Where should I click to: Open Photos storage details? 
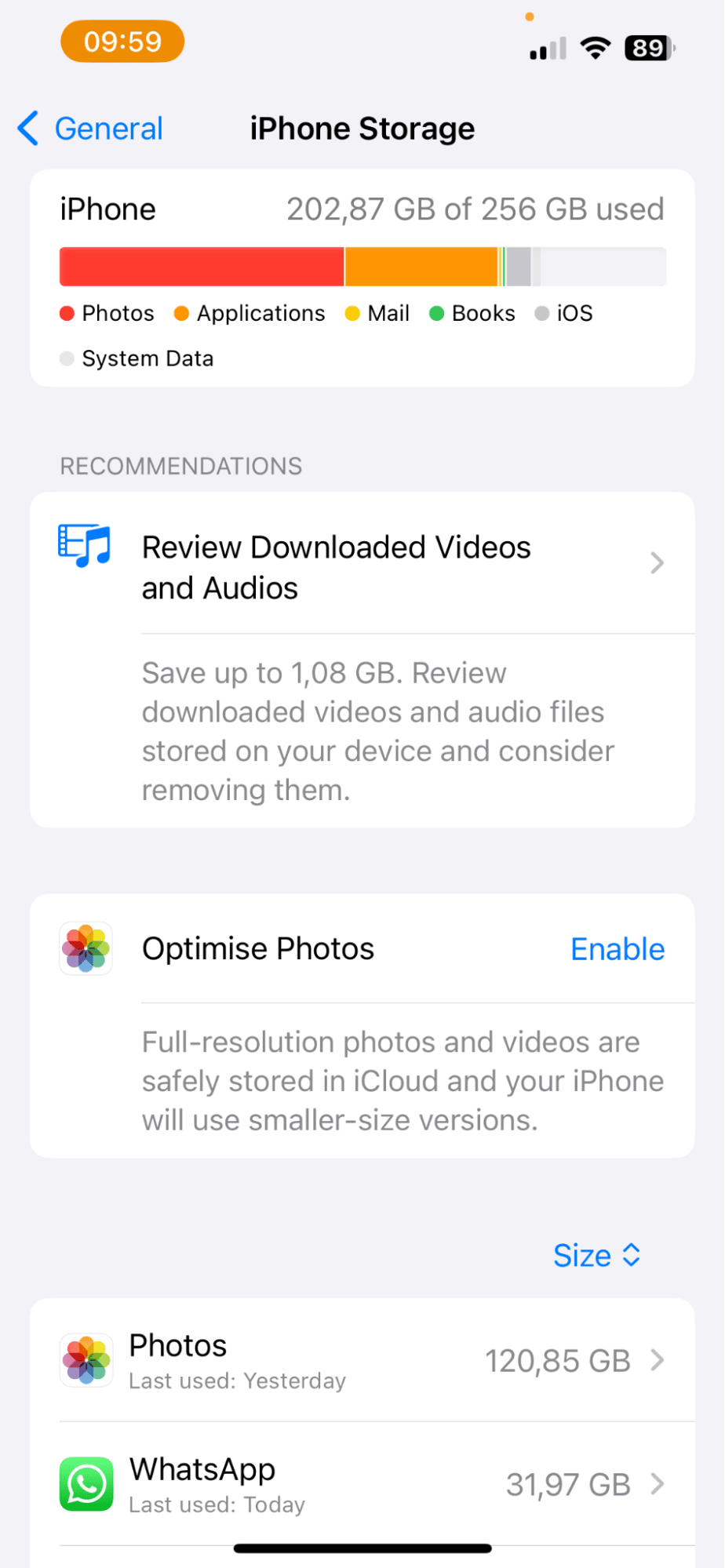pyautogui.click(x=362, y=1360)
